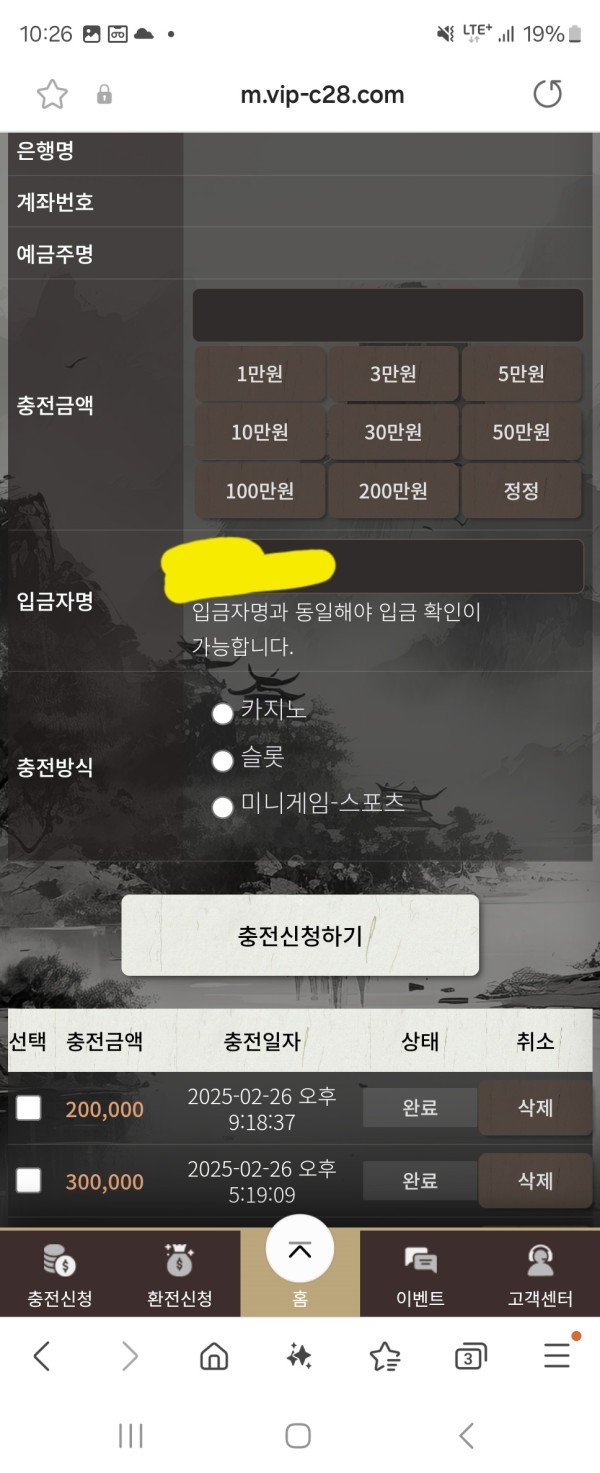Check the box for the 200,000 row
This screenshot has width=600, height=1473.
29,1107
